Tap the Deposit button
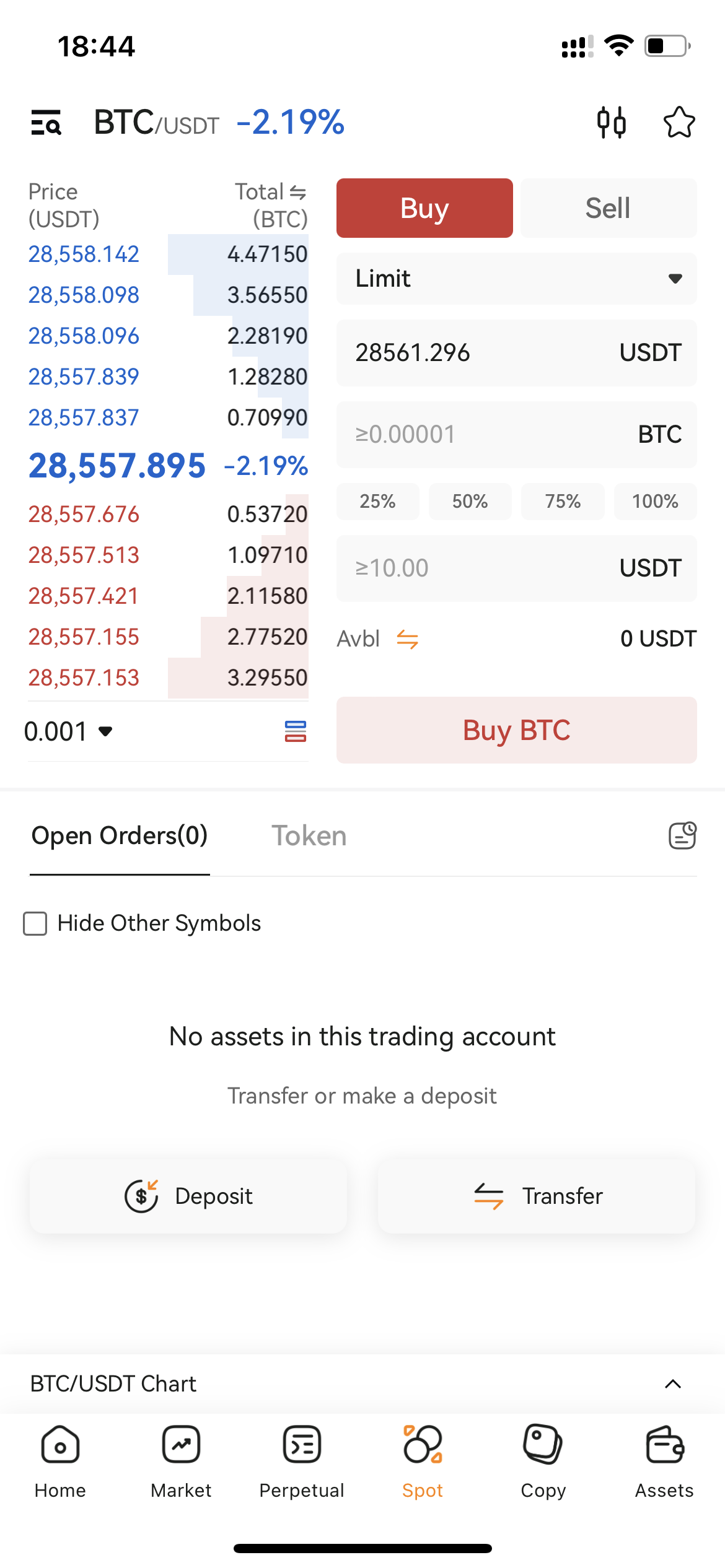The image size is (725, 1568). click(188, 1196)
